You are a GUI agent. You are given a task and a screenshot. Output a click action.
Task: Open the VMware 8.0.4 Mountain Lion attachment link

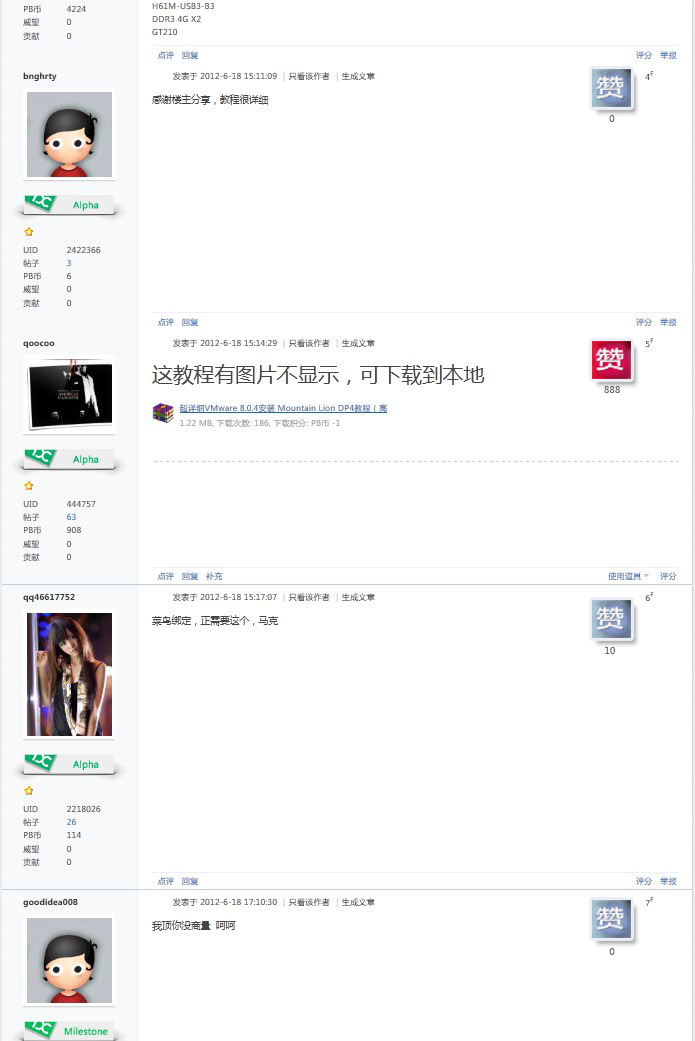[x=283, y=408]
